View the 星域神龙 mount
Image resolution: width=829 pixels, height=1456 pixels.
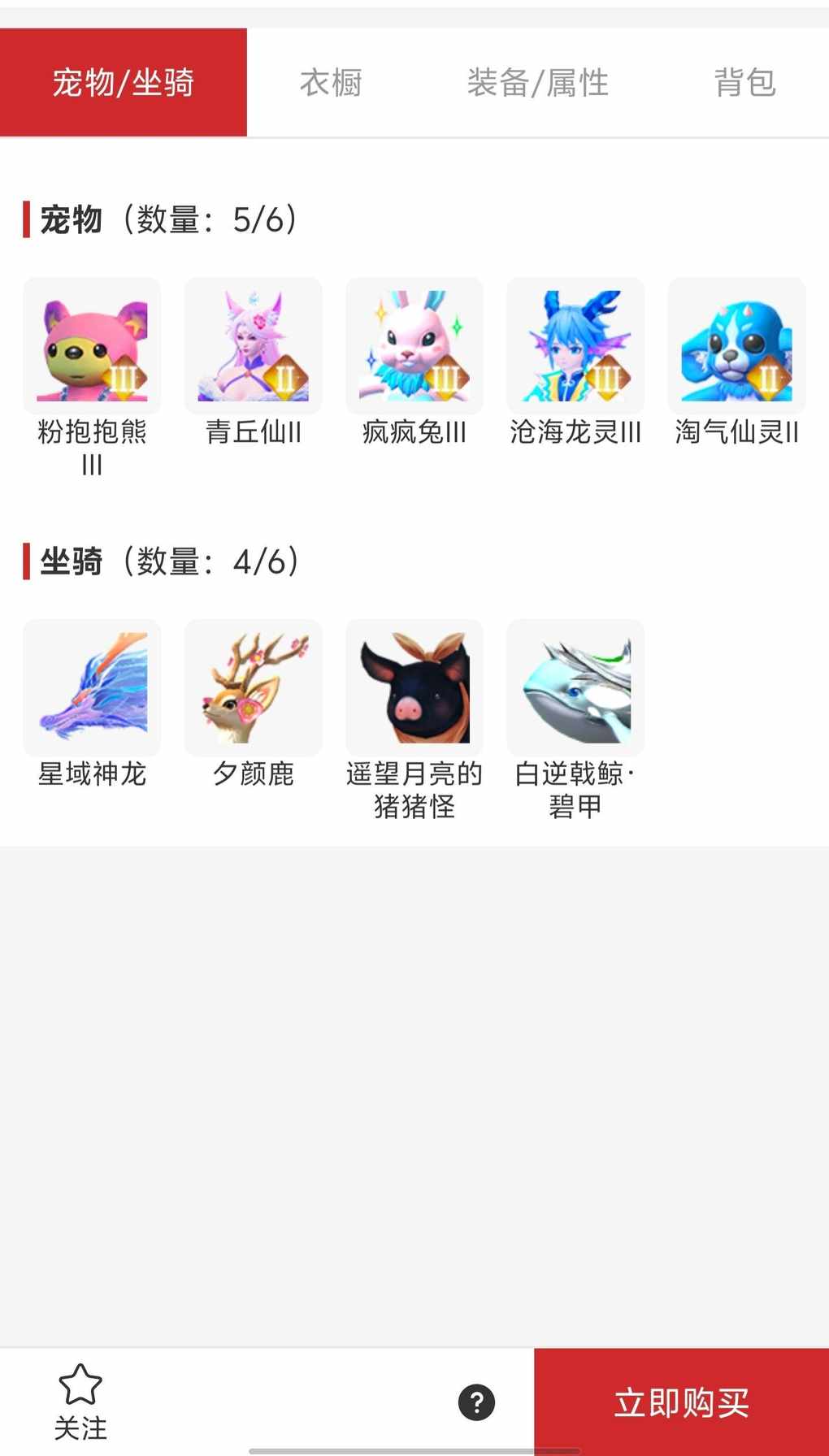click(x=92, y=688)
